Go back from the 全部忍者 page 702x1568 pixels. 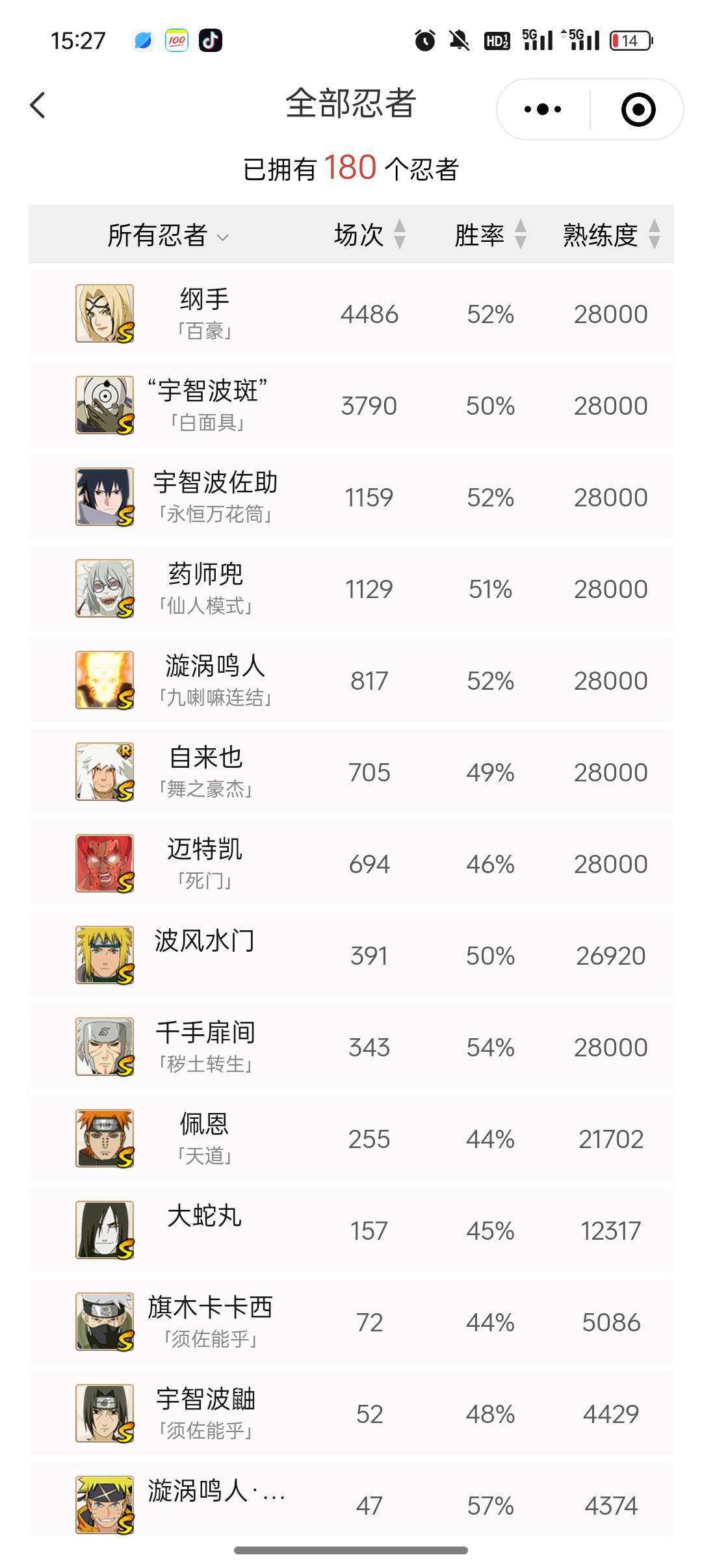pyautogui.click(x=38, y=105)
